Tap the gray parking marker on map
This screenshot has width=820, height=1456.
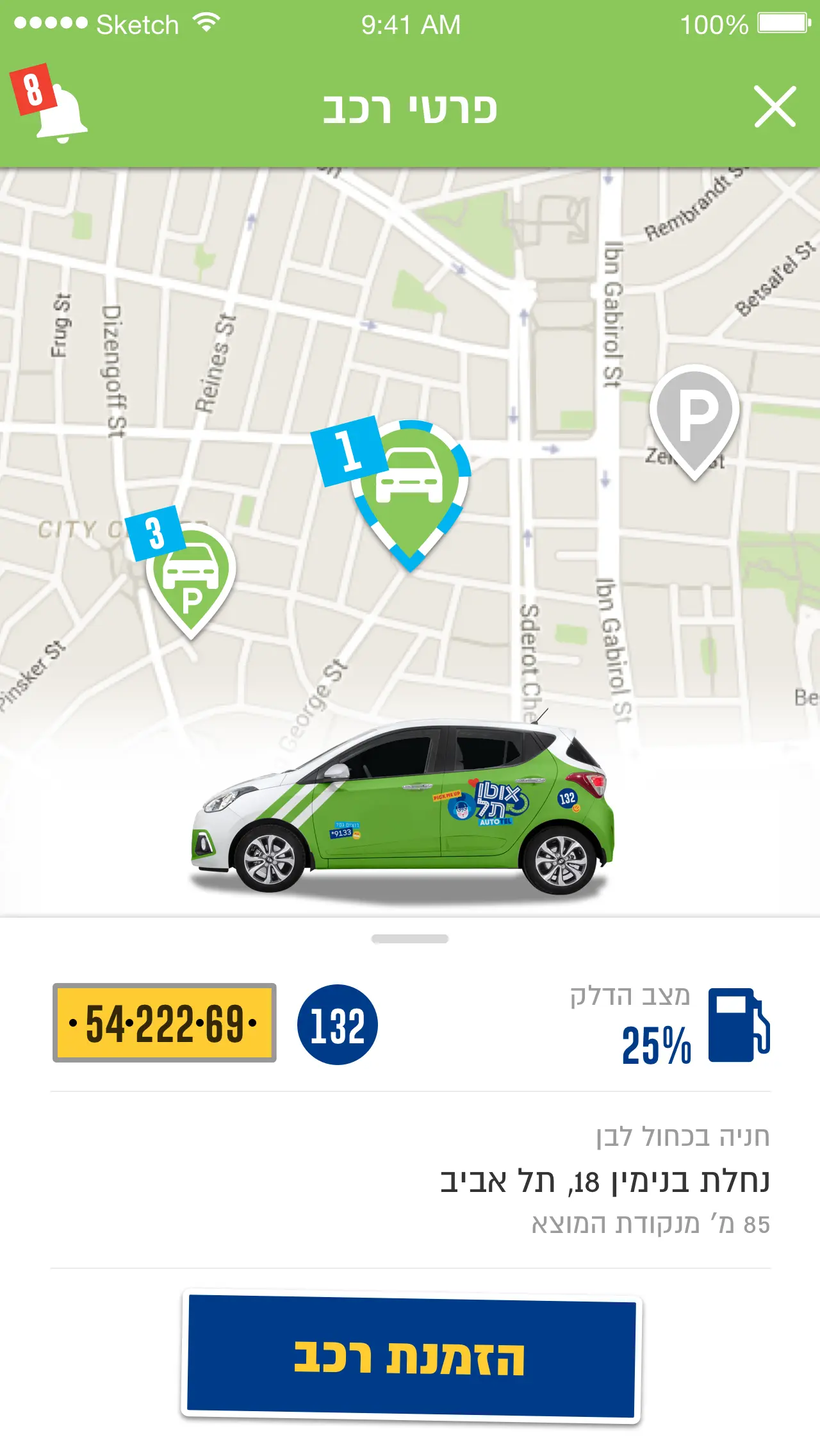(x=694, y=415)
